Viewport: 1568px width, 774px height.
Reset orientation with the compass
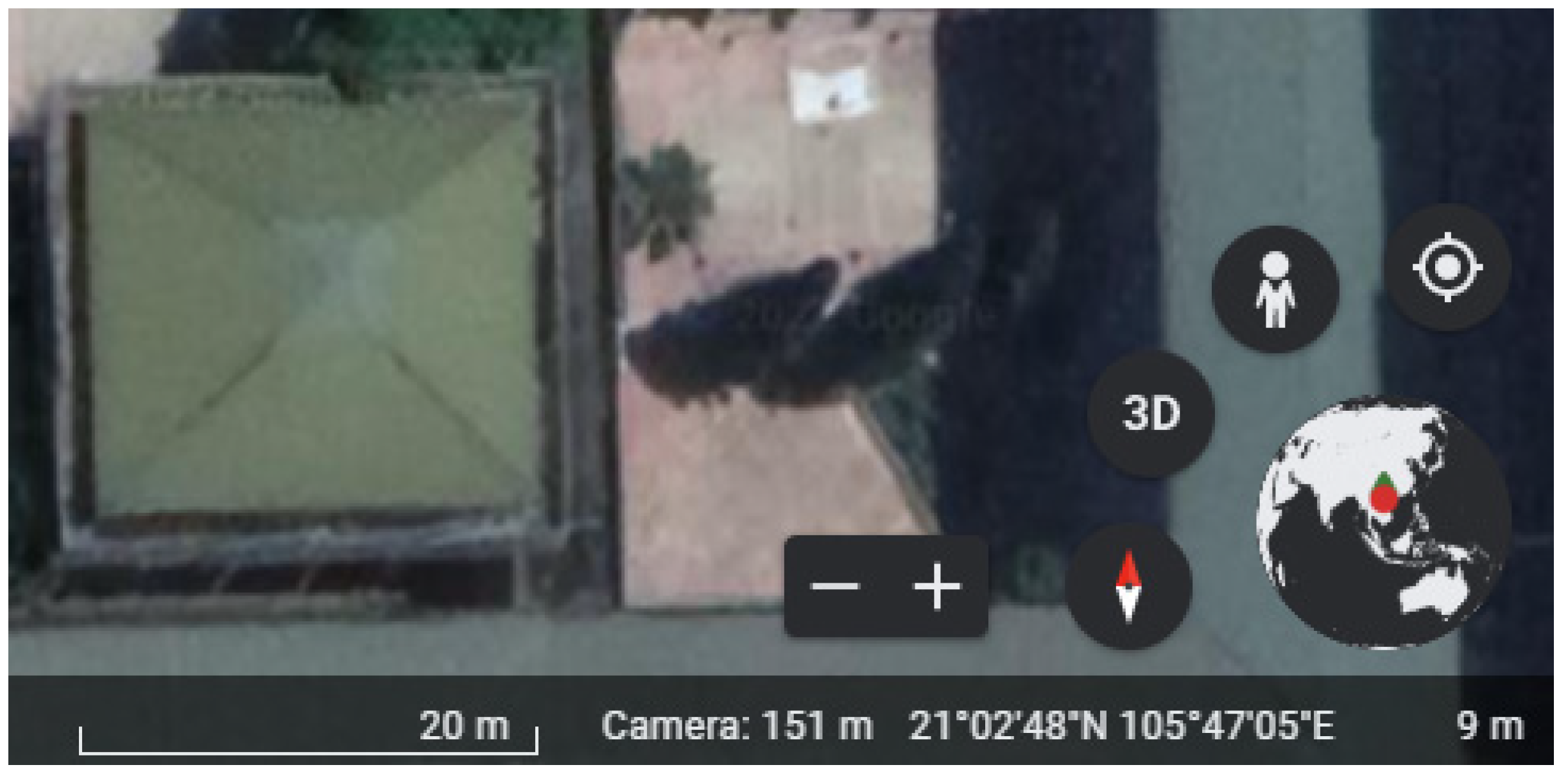(1128, 586)
